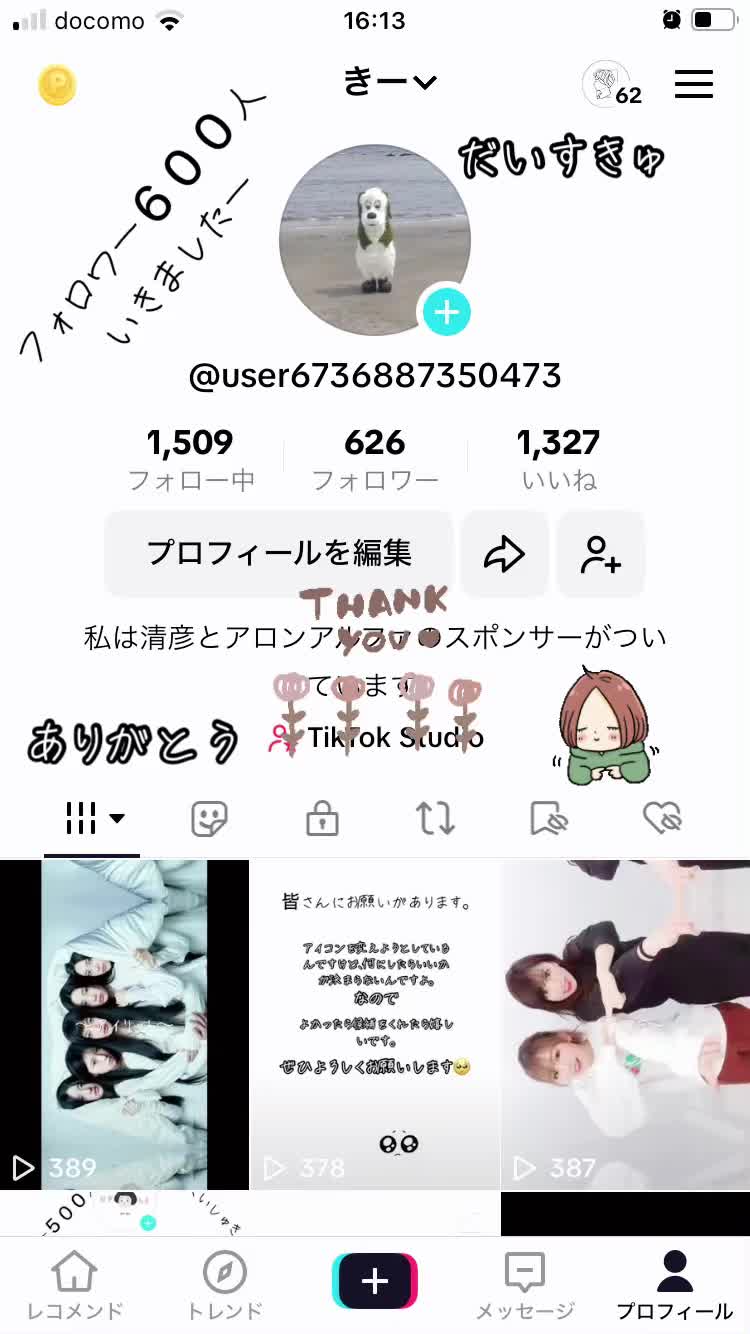
Task: Open the hamburger menu
Action: [694, 84]
